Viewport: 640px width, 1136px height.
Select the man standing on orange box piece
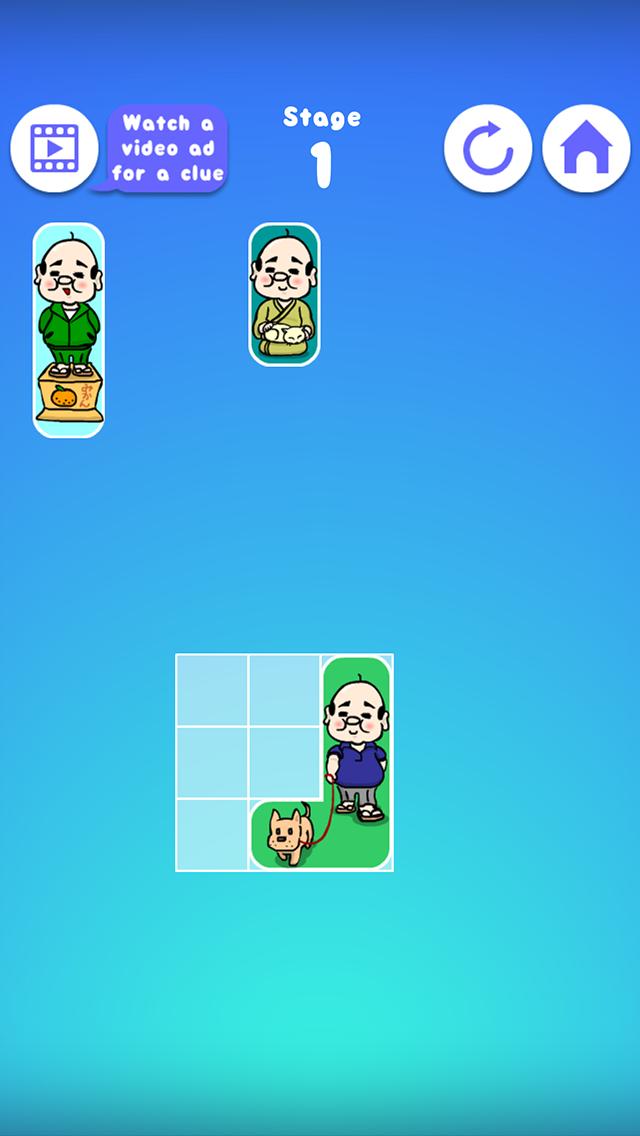(69, 330)
